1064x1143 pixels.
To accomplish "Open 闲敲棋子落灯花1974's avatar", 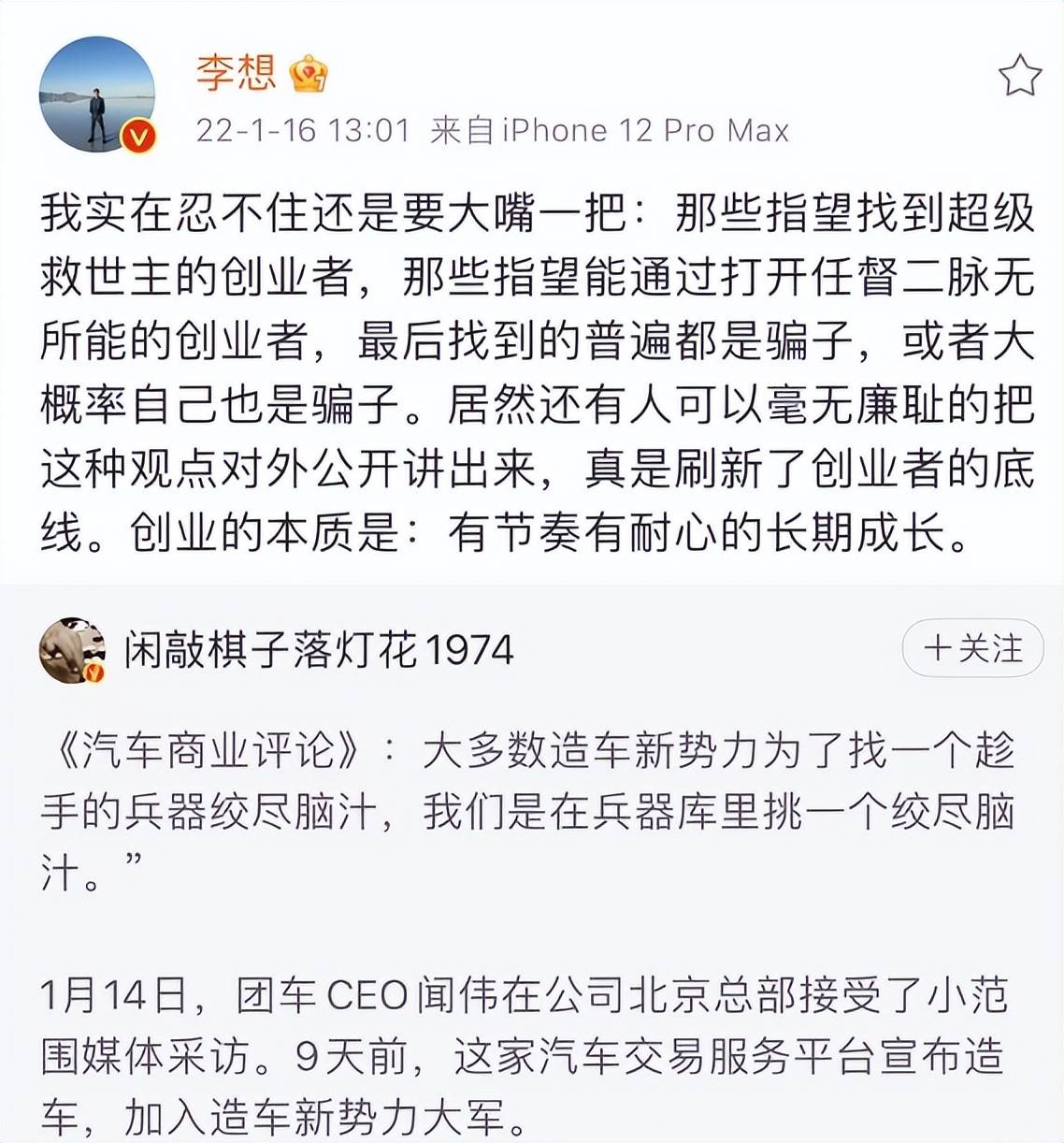I will (x=72, y=650).
